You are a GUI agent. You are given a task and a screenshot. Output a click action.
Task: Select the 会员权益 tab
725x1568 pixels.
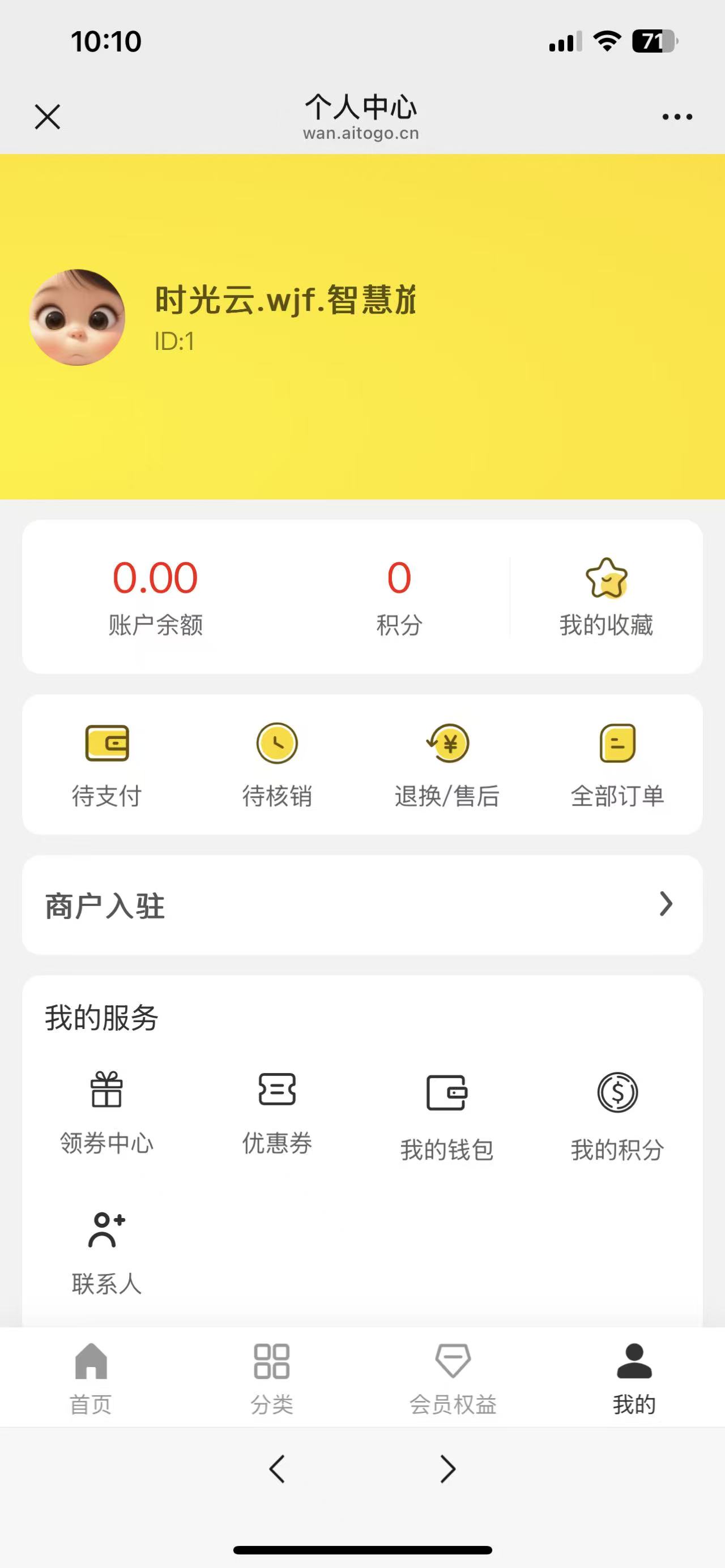click(453, 1378)
